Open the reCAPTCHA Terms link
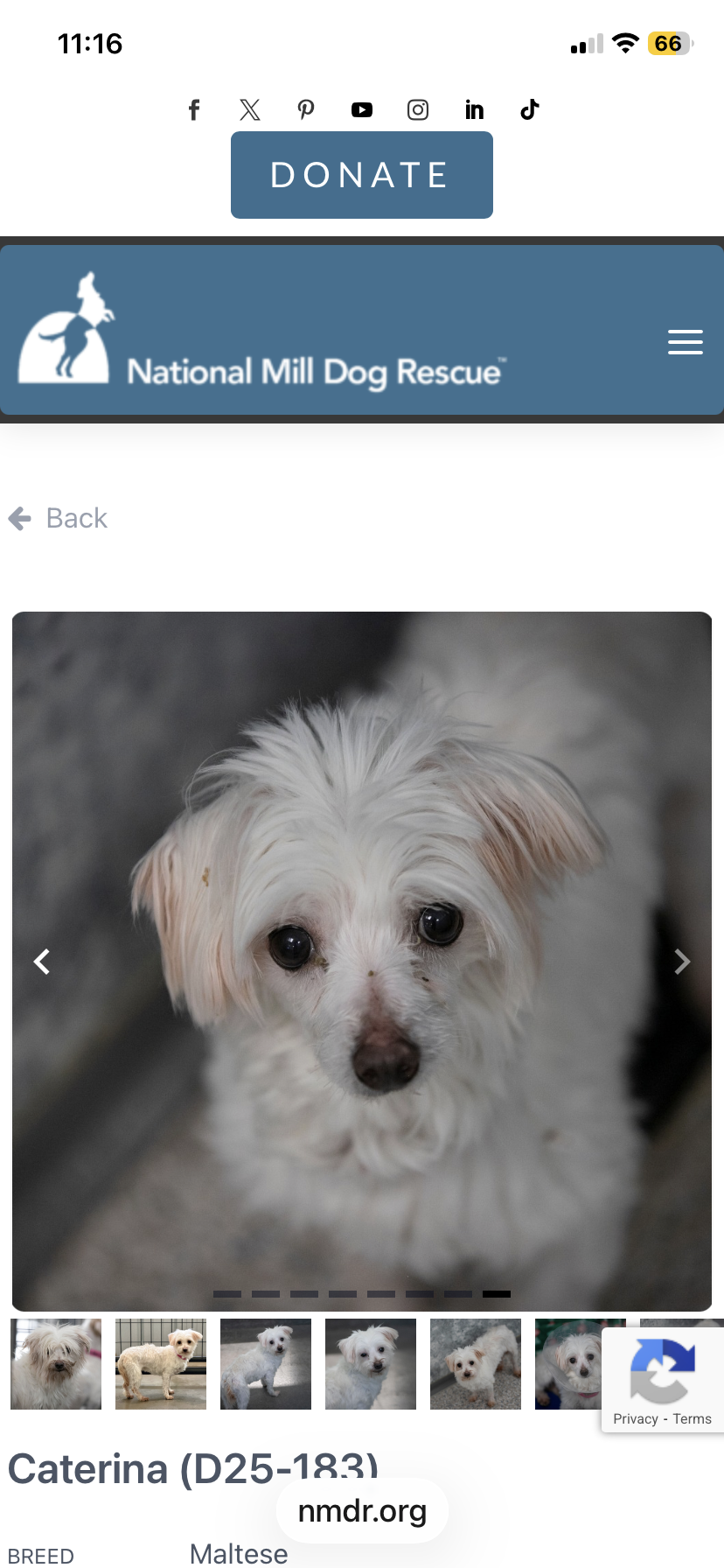The width and height of the screenshot is (724, 1568). coord(692,1418)
